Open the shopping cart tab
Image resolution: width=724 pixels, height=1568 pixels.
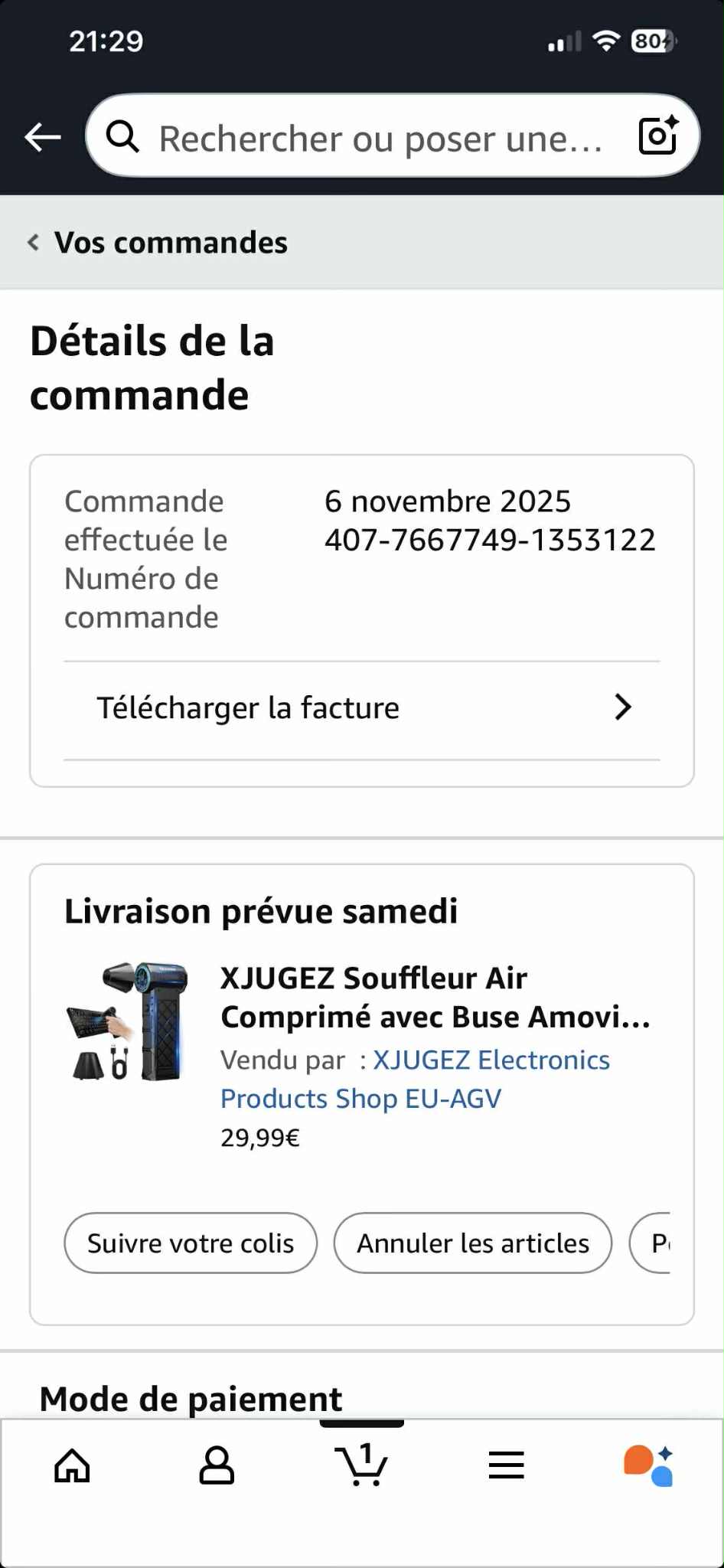pyautogui.click(x=361, y=1465)
